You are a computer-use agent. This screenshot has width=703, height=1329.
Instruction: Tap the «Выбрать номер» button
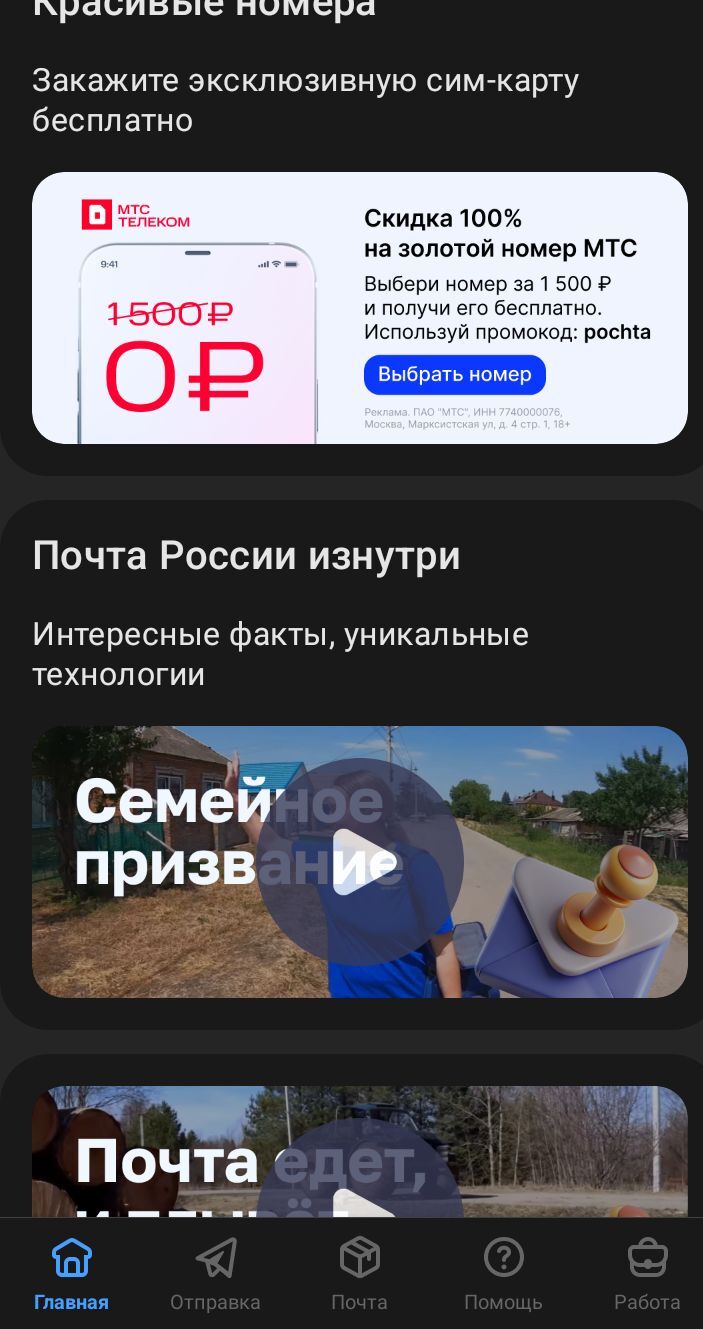coord(454,375)
